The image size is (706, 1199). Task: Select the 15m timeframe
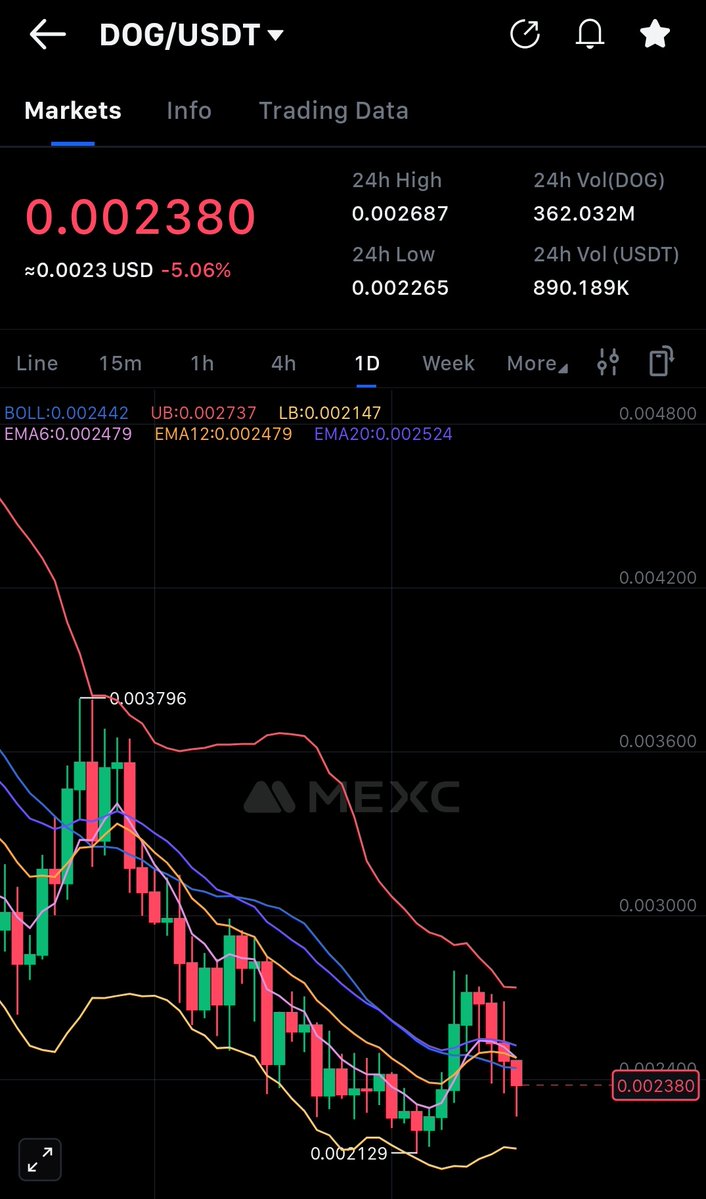pyautogui.click(x=120, y=363)
